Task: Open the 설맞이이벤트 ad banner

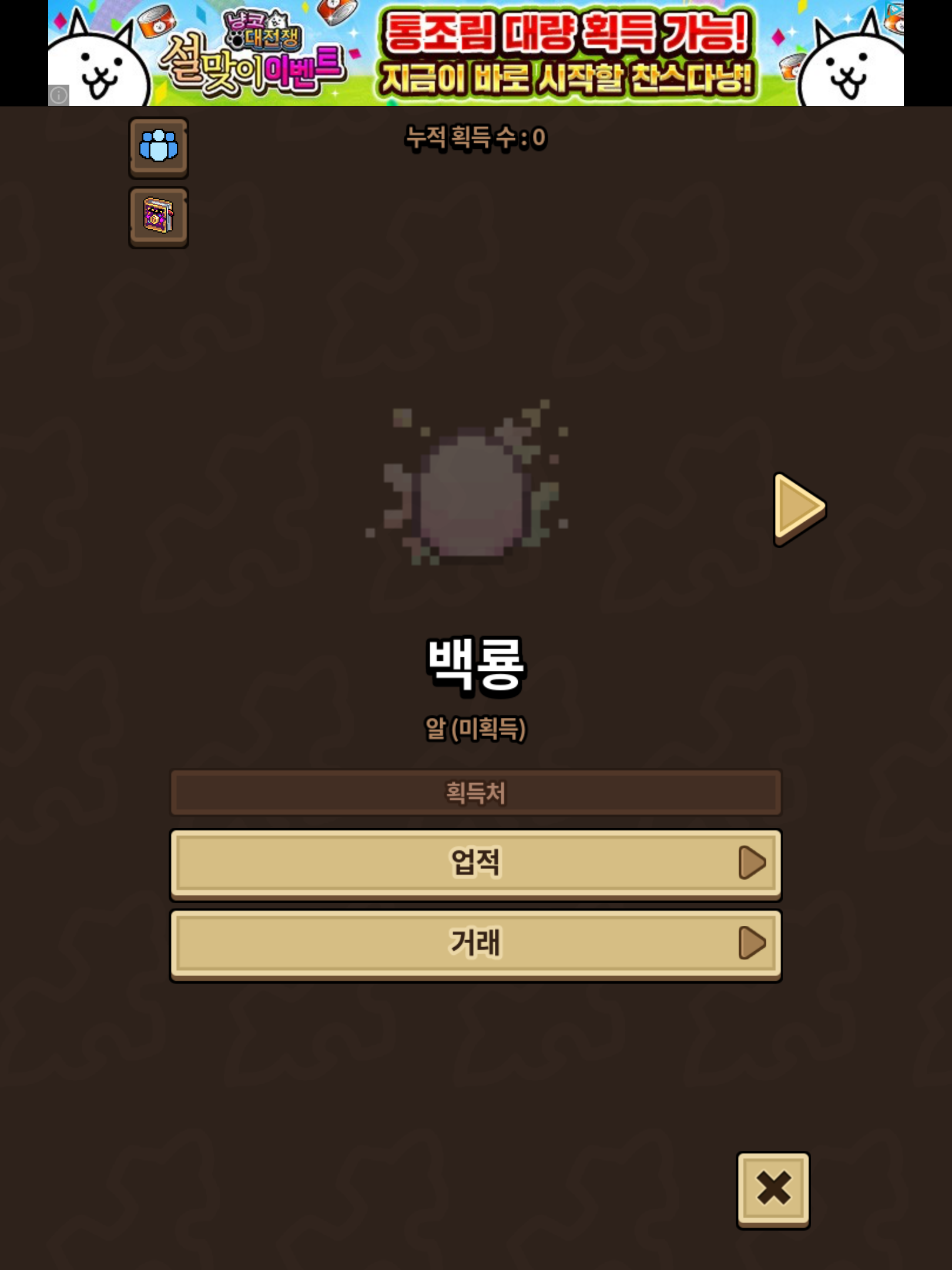Action: 476,53
